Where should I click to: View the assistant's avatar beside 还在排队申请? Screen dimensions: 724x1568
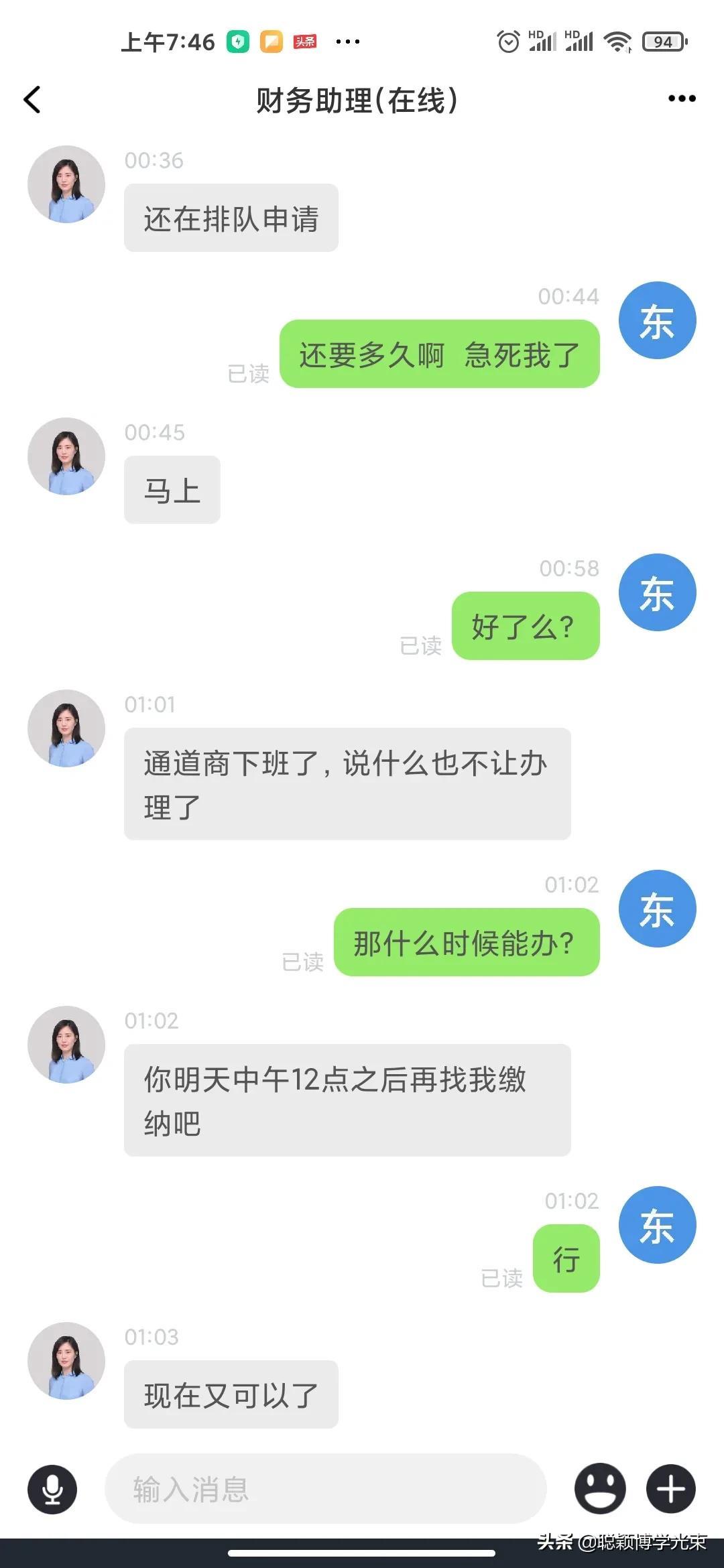pyautogui.click(x=66, y=184)
